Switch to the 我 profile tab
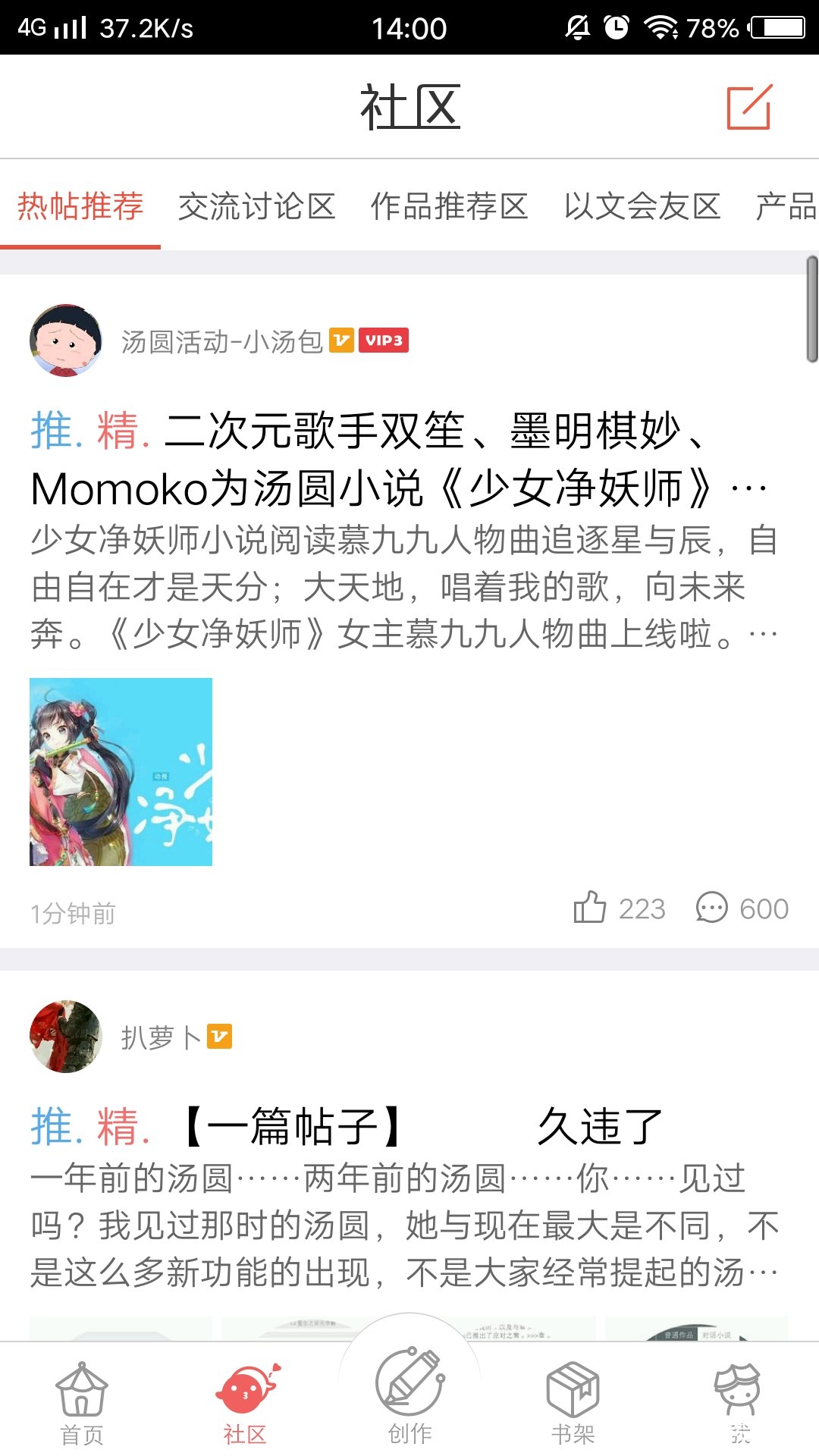Viewport: 819px width, 1456px height. pyautogui.click(x=738, y=1403)
